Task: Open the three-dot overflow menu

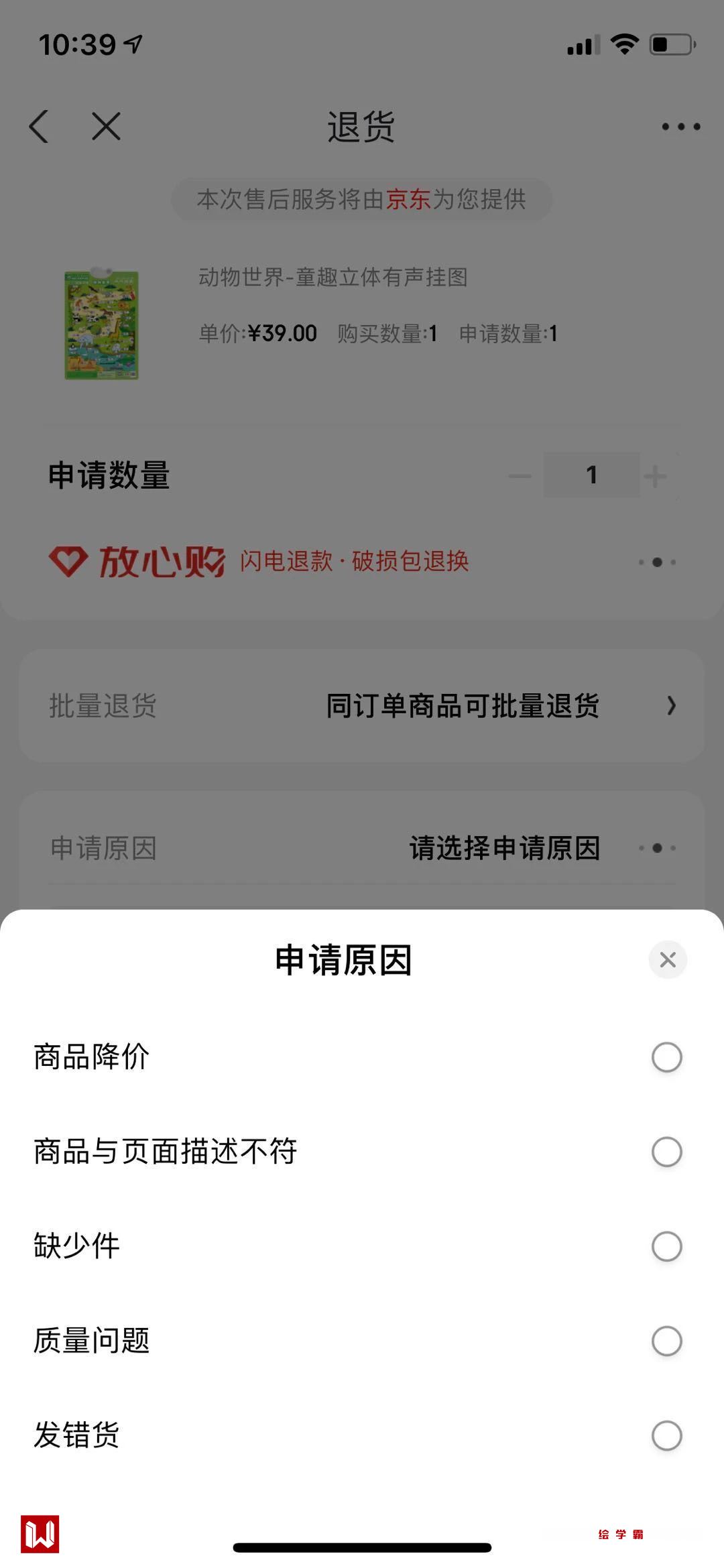Action: point(680,126)
